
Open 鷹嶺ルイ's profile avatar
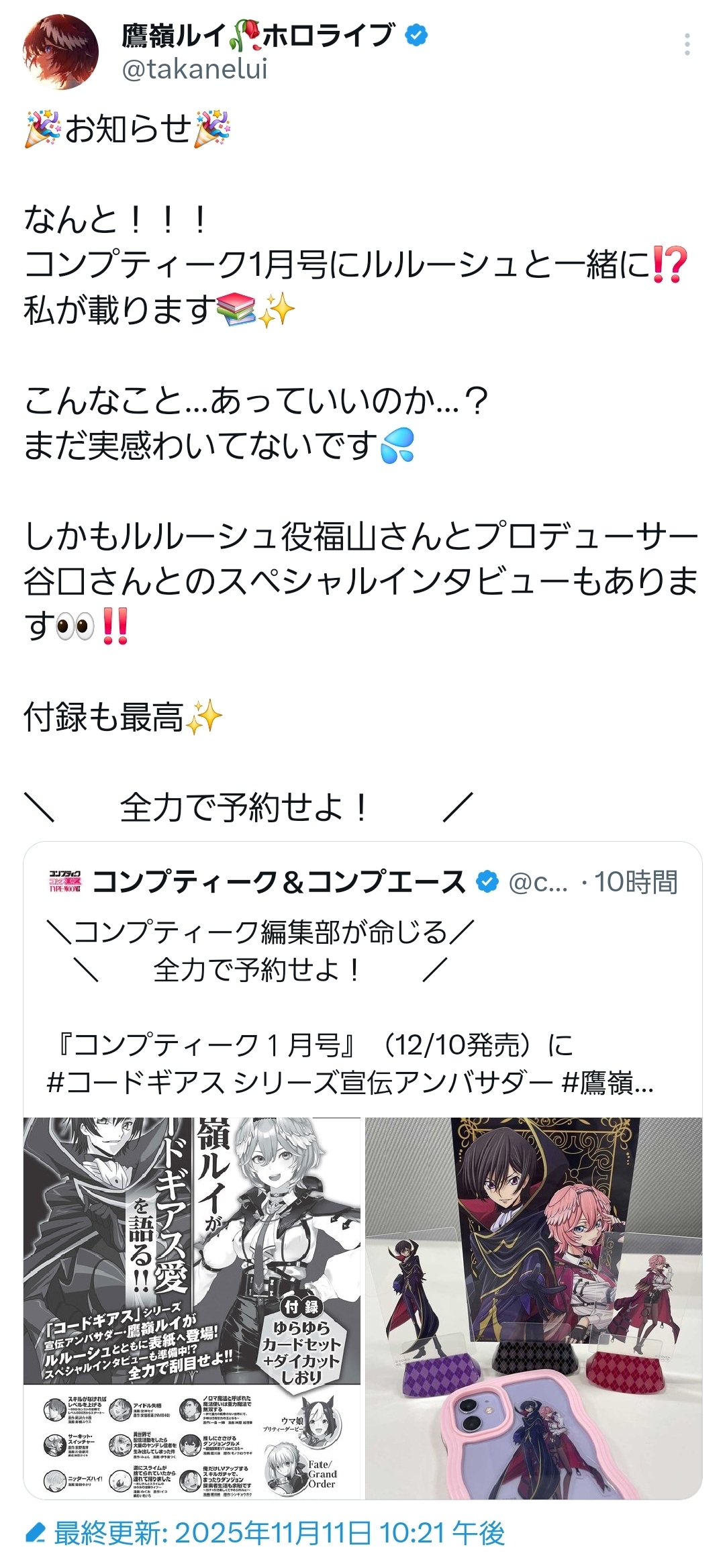pyautogui.click(x=61, y=52)
